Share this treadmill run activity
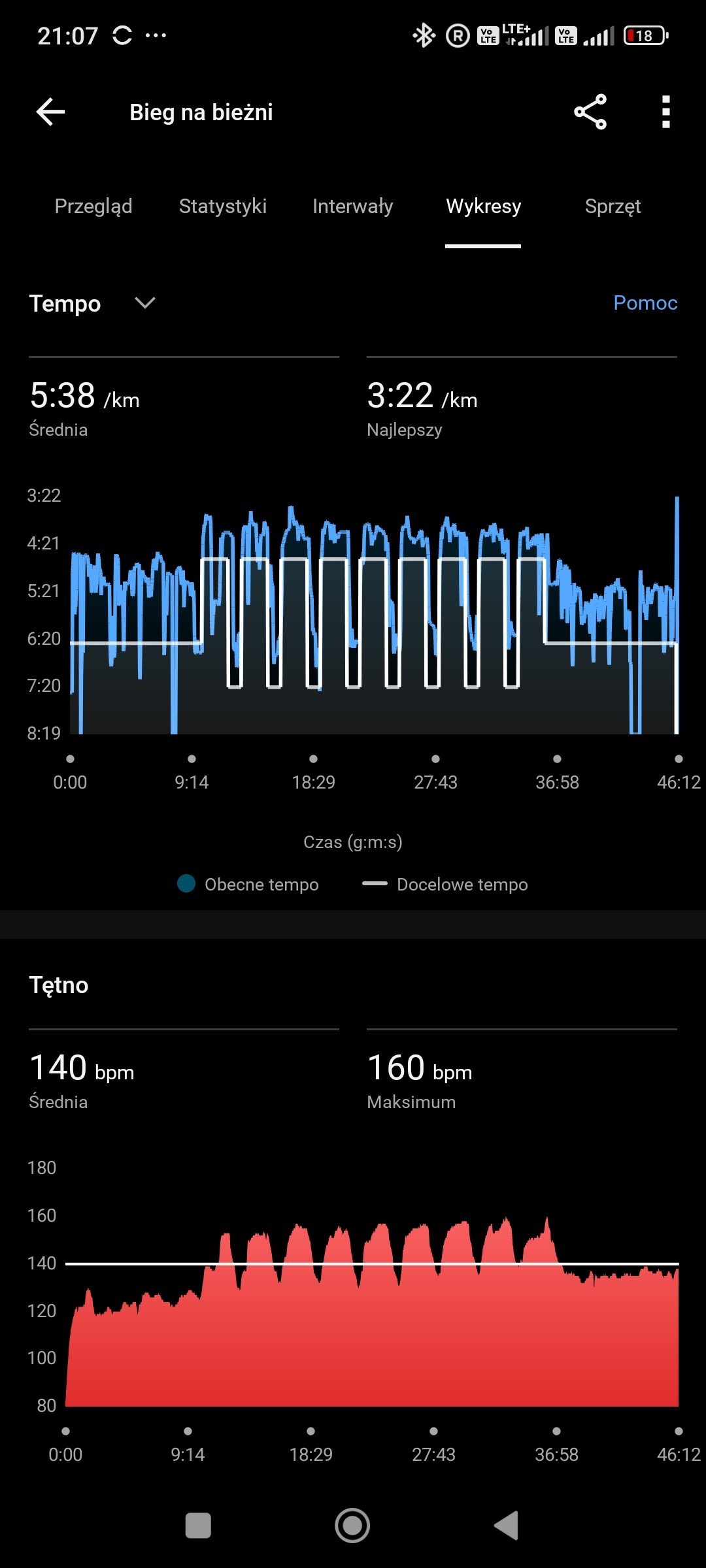The height and width of the screenshot is (1568, 706). pyautogui.click(x=590, y=112)
